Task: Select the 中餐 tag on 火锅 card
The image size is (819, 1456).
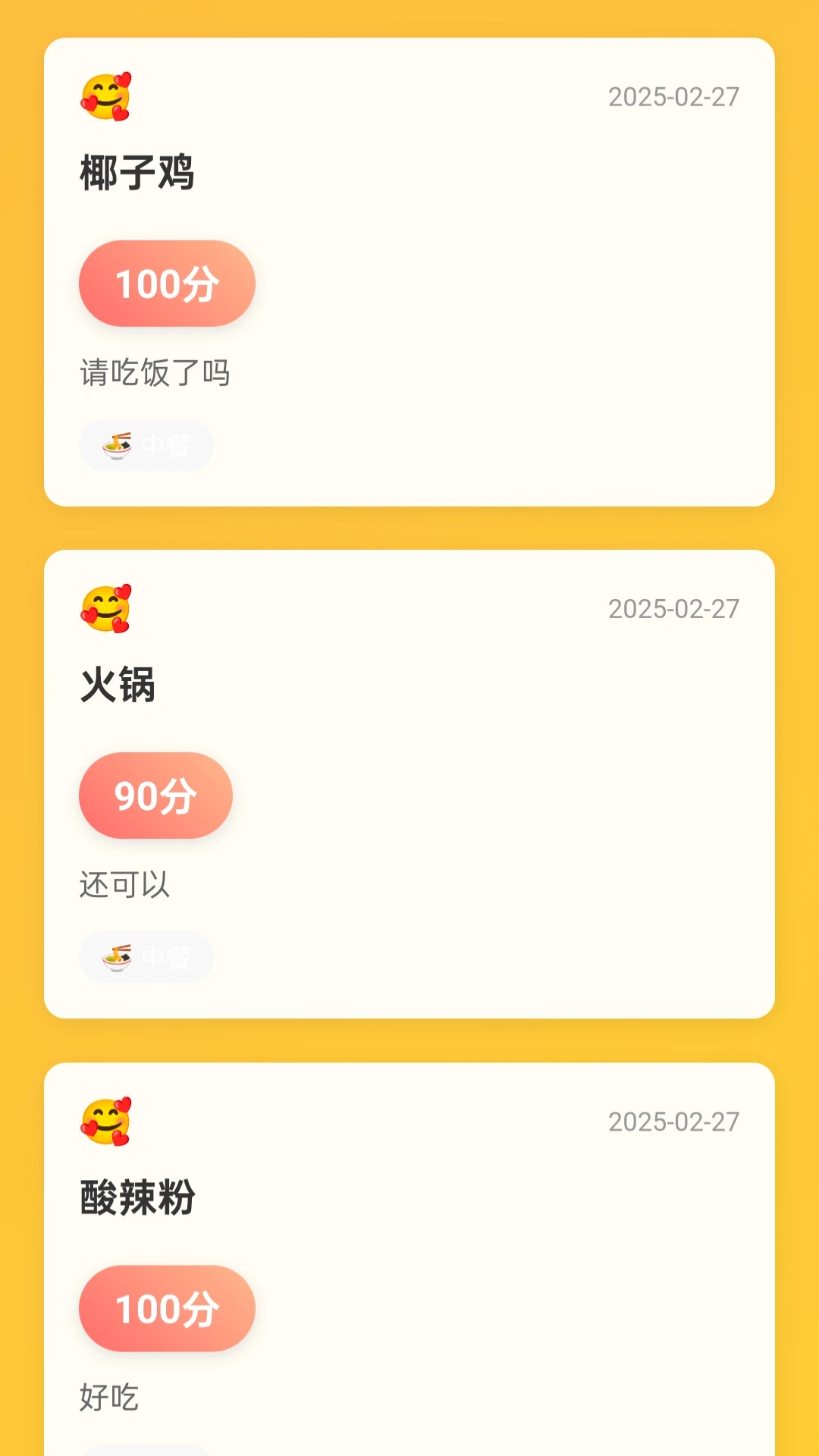Action: click(x=146, y=958)
